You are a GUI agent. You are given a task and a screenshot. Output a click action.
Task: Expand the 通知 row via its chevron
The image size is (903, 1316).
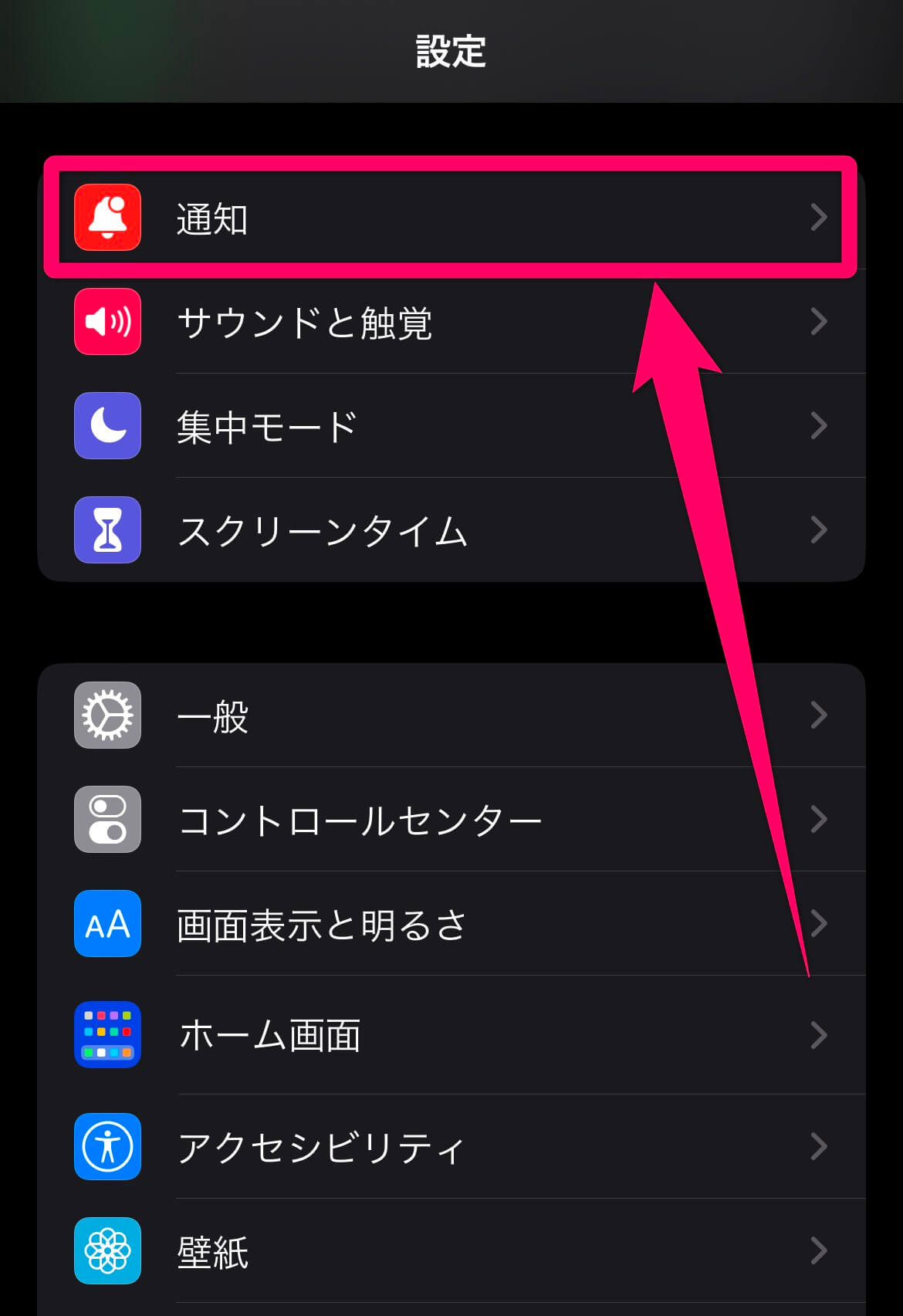pos(820,219)
